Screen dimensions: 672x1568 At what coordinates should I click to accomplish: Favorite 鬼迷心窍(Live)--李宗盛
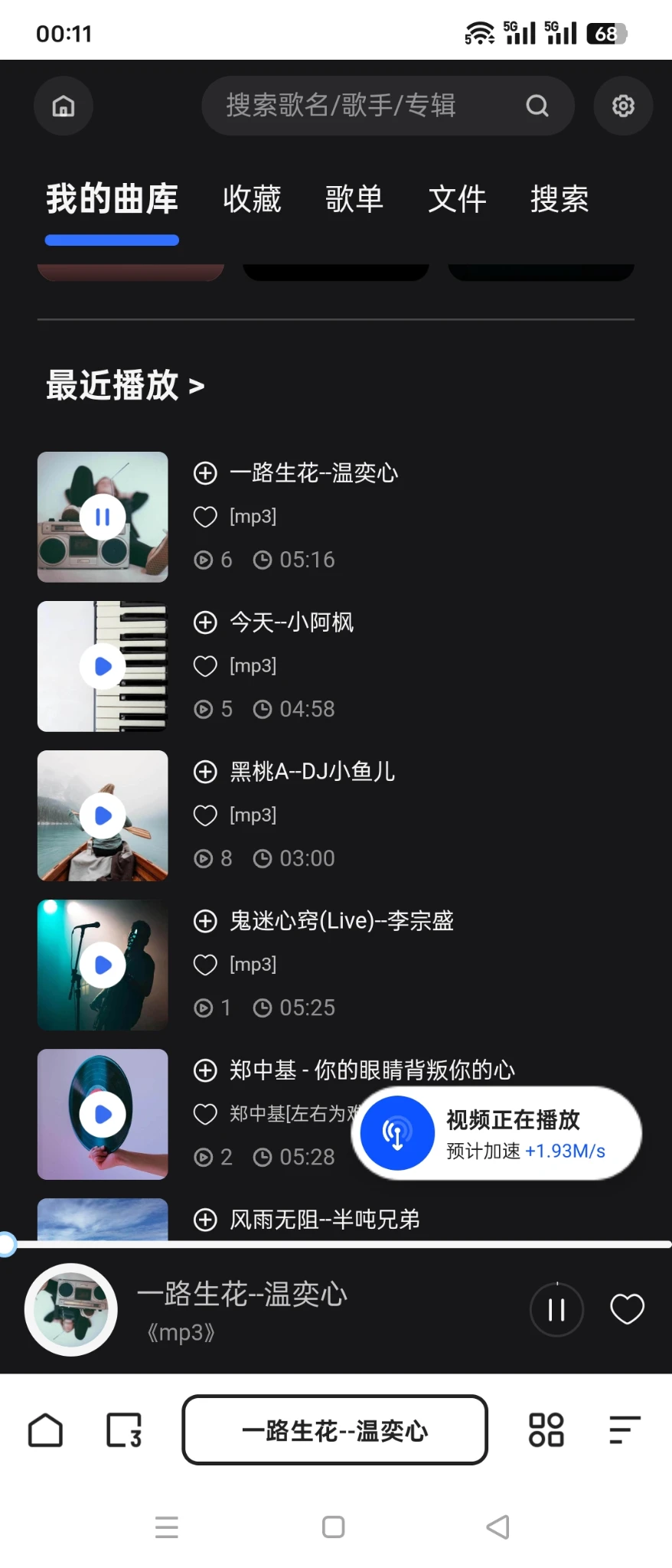coord(205,965)
